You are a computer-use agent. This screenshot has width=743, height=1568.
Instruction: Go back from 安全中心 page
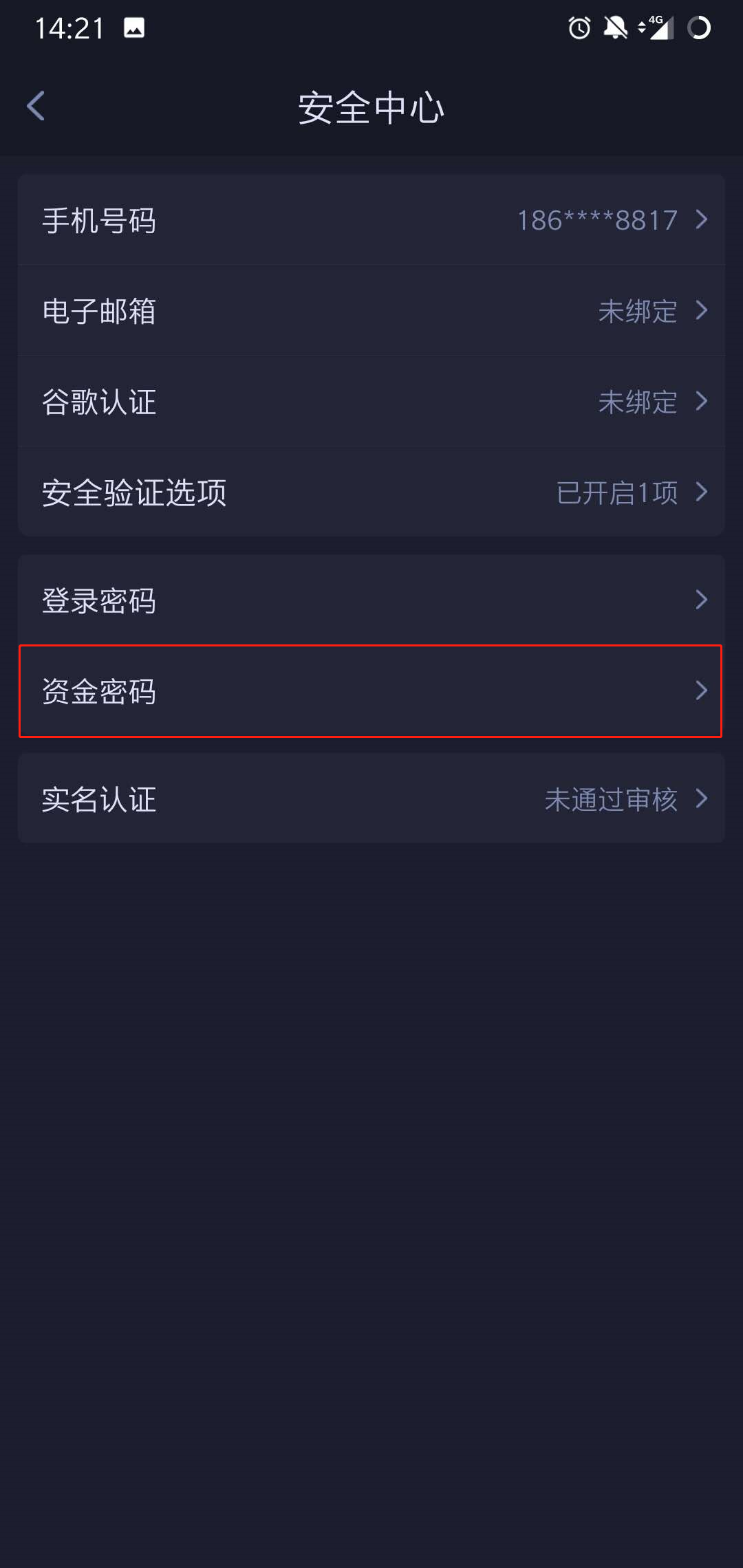(36, 107)
